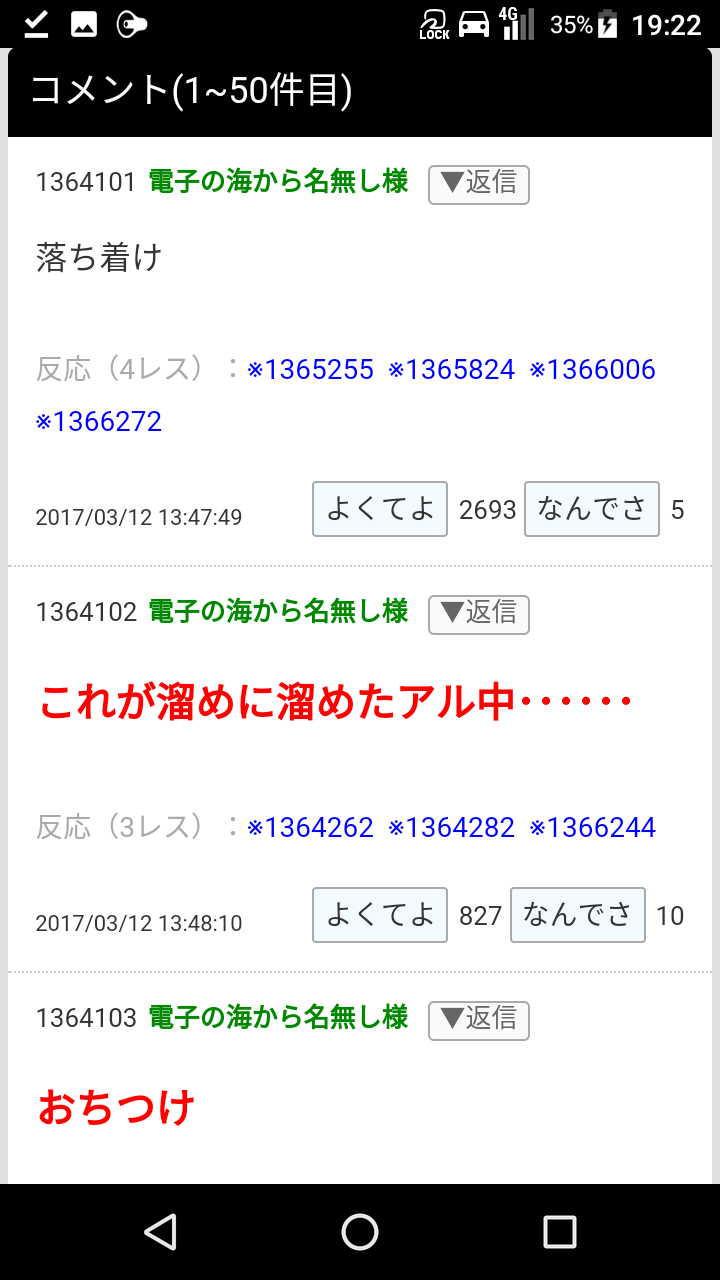The image size is (720, 1280).
Task: View reply ※1366244
Action: pos(592,828)
